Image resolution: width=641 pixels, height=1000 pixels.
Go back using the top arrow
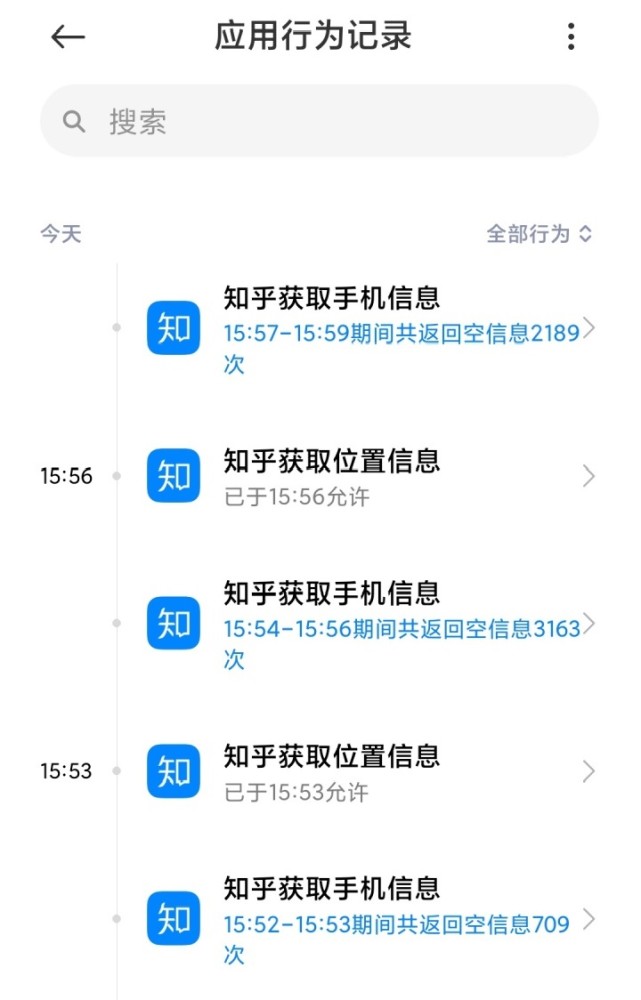click(x=68, y=38)
